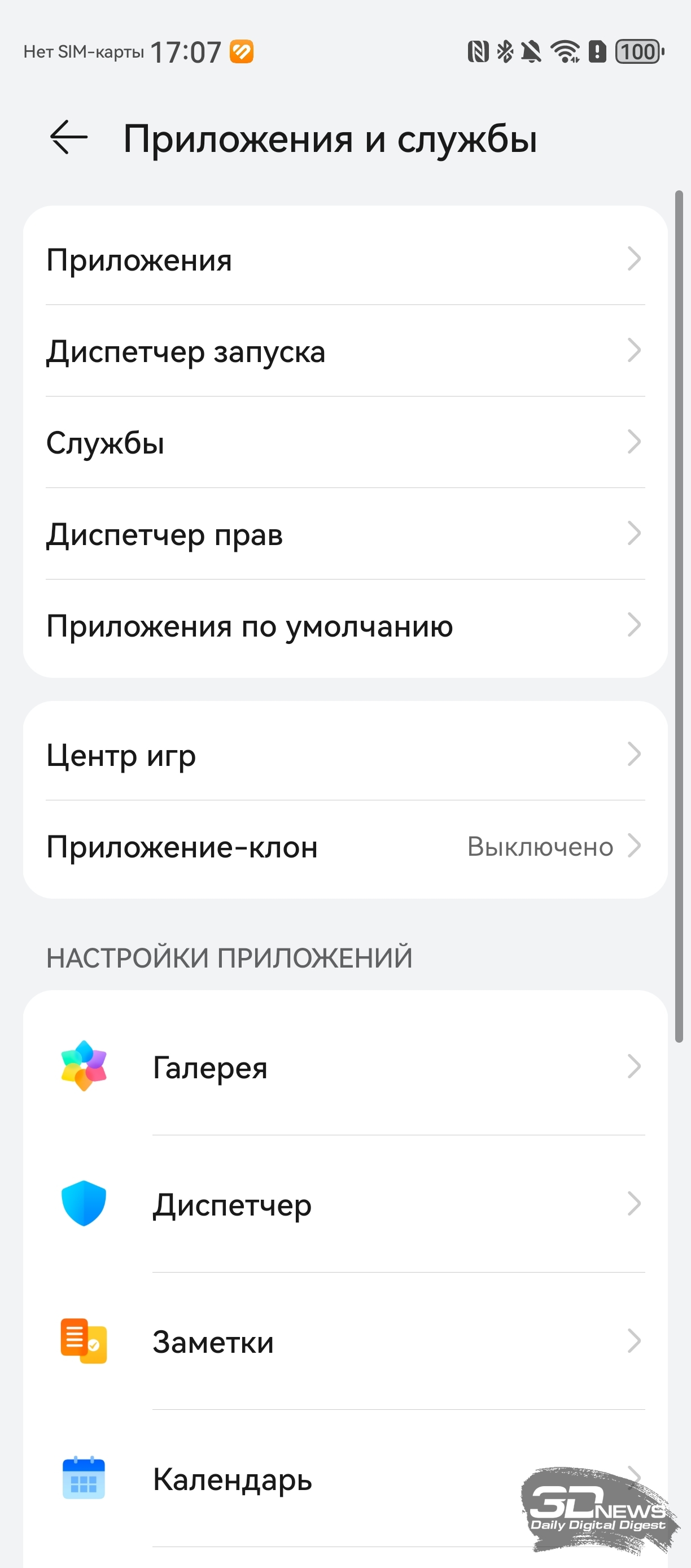
Task: Open Центр игр
Action: click(345, 755)
